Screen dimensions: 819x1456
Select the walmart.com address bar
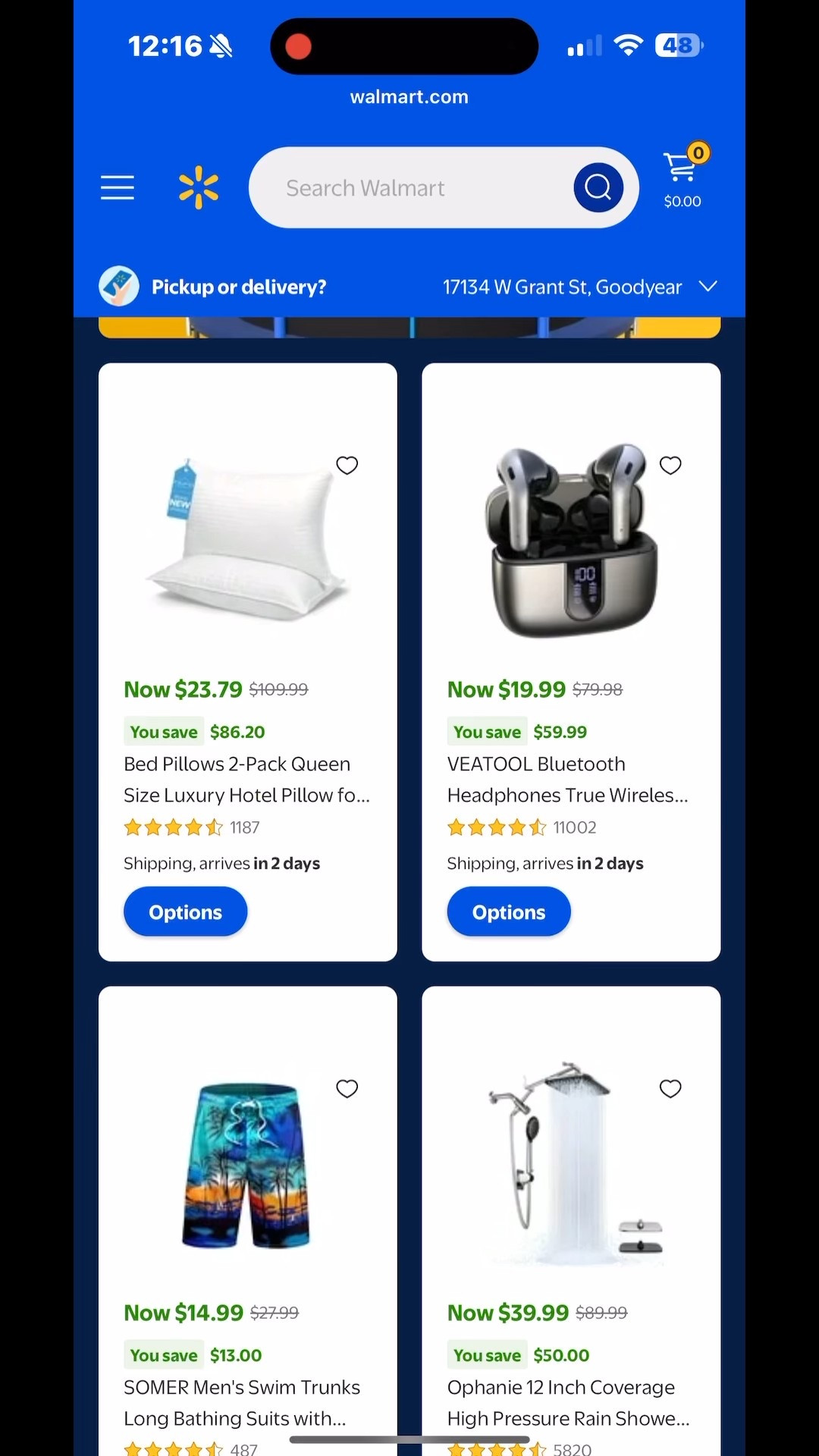[409, 96]
